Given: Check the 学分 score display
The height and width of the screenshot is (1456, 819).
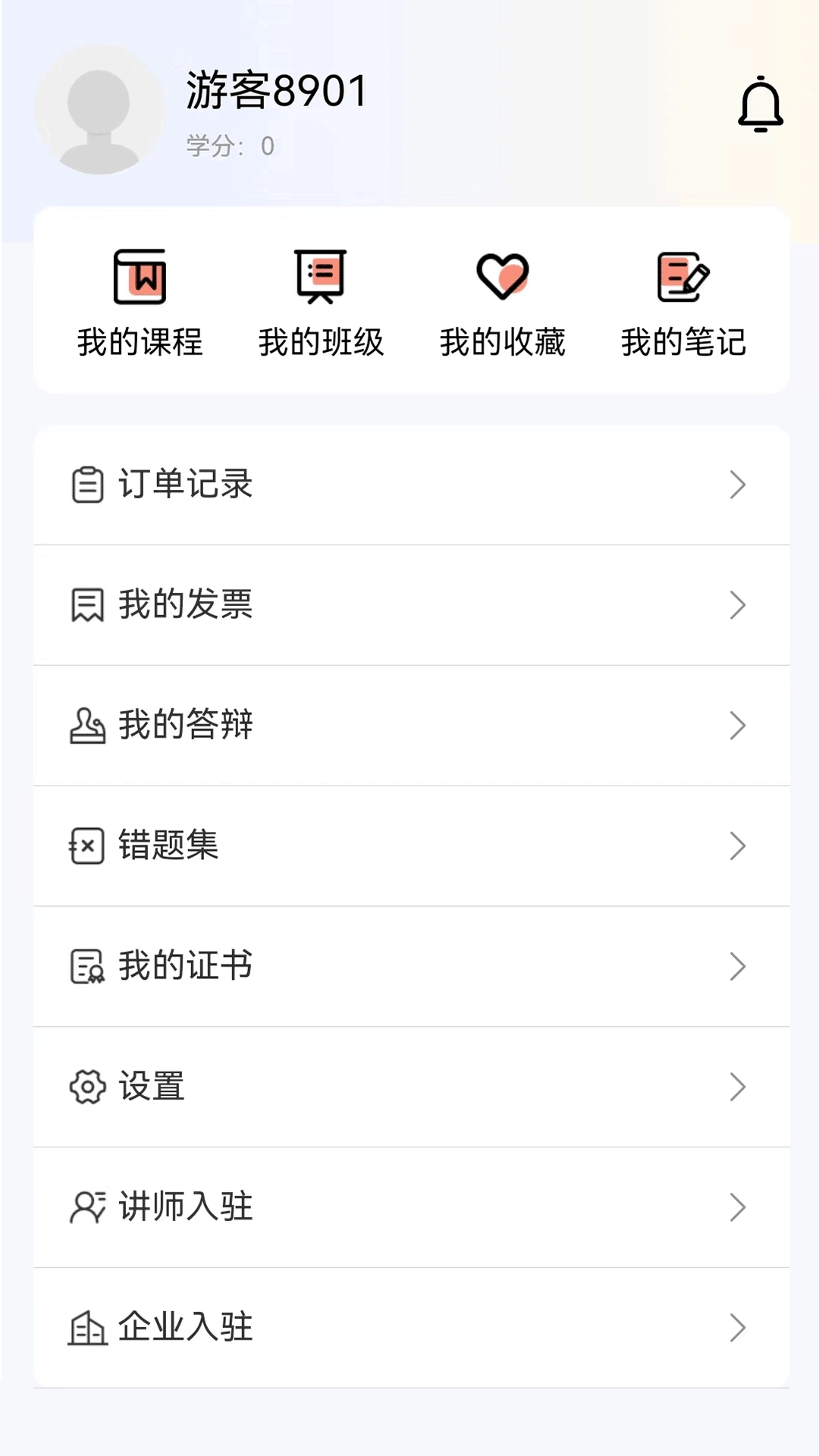Looking at the screenshot, I should point(227,146).
